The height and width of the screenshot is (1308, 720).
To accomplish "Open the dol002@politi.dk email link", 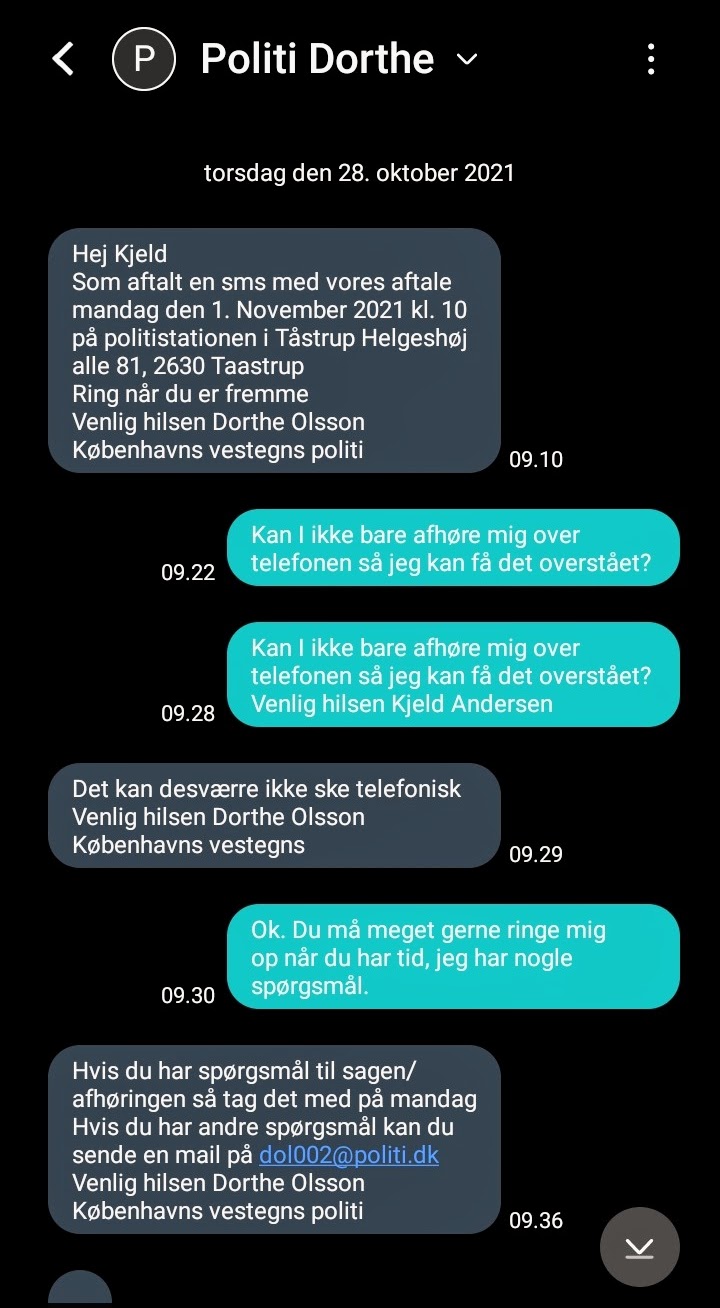I will pyautogui.click(x=349, y=1155).
